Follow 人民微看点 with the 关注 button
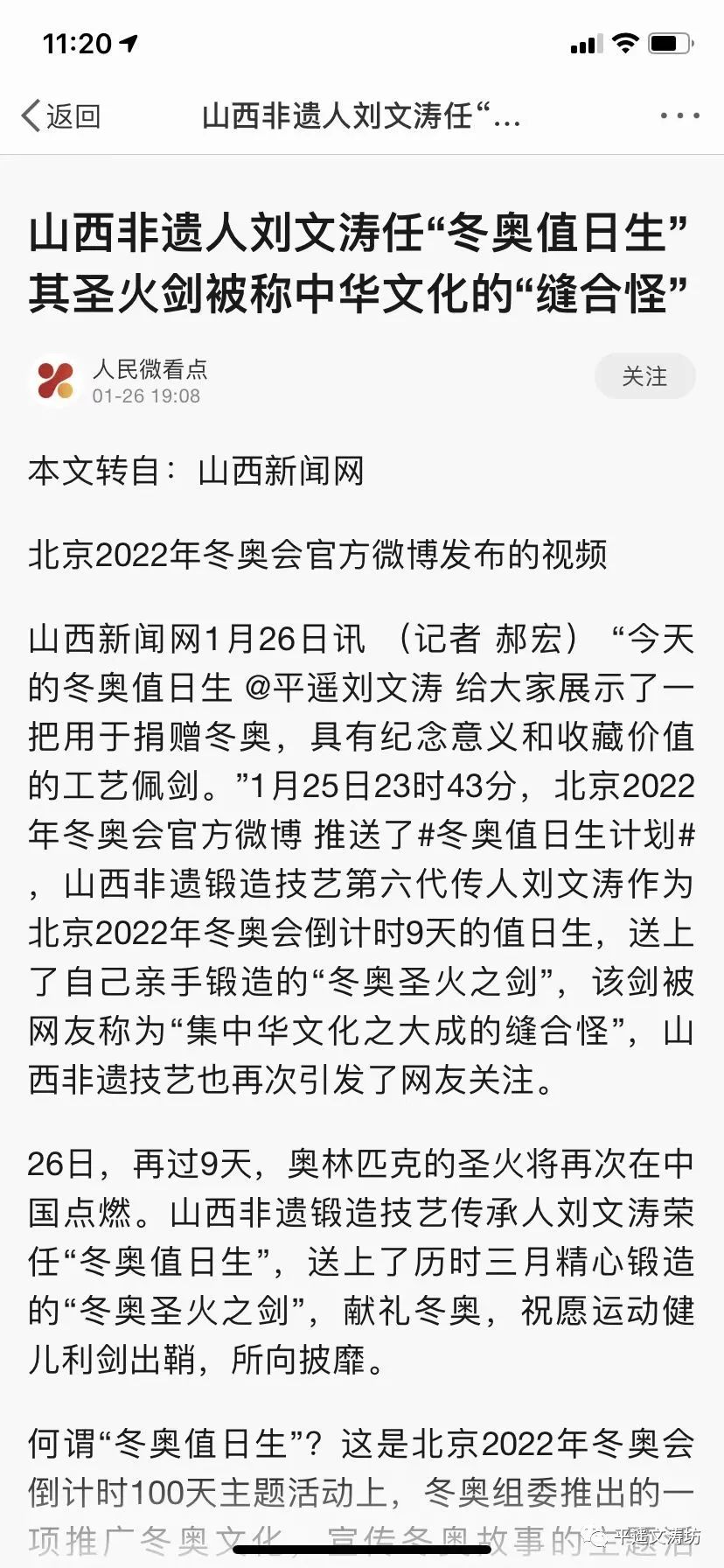724x1568 pixels. click(x=644, y=376)
